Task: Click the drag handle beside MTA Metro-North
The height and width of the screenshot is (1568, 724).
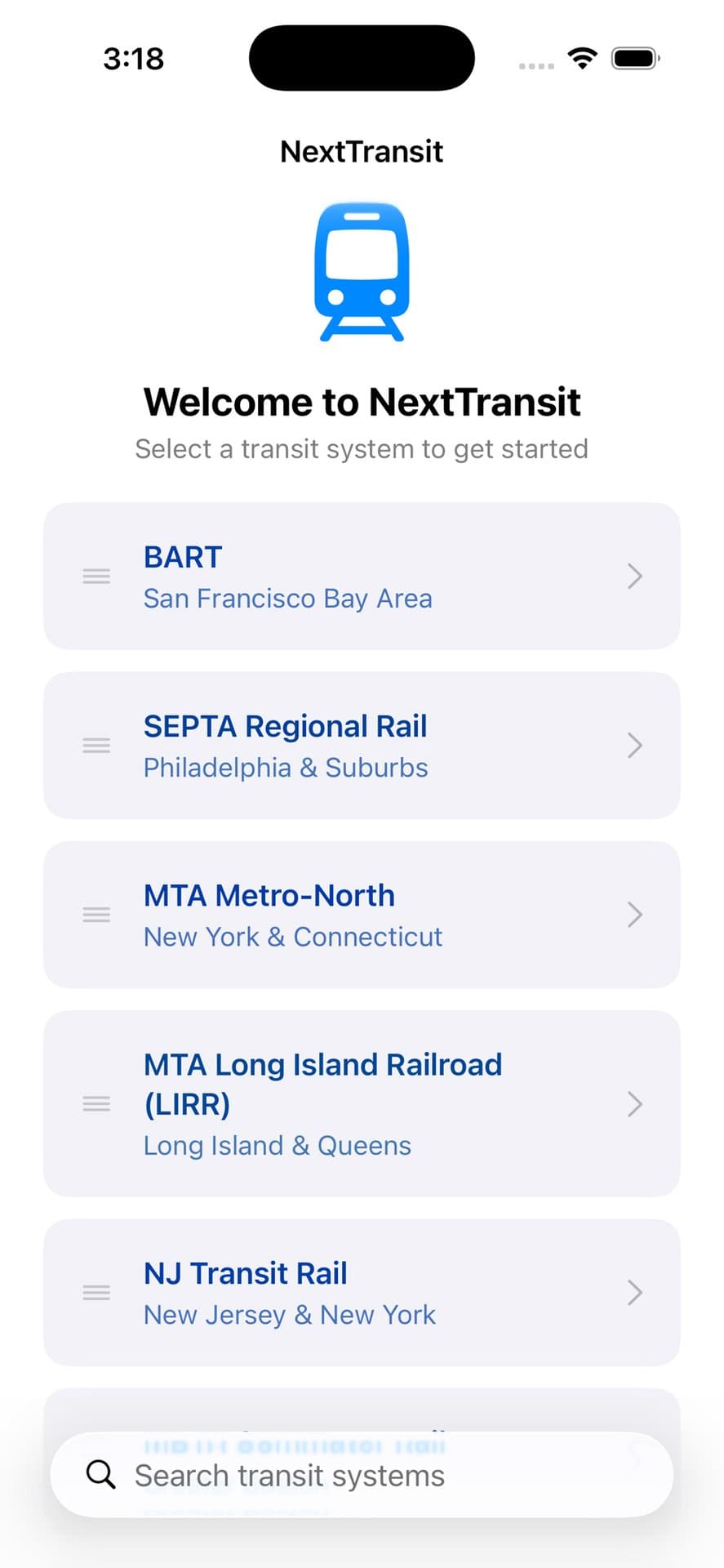Action: (95, 915)
